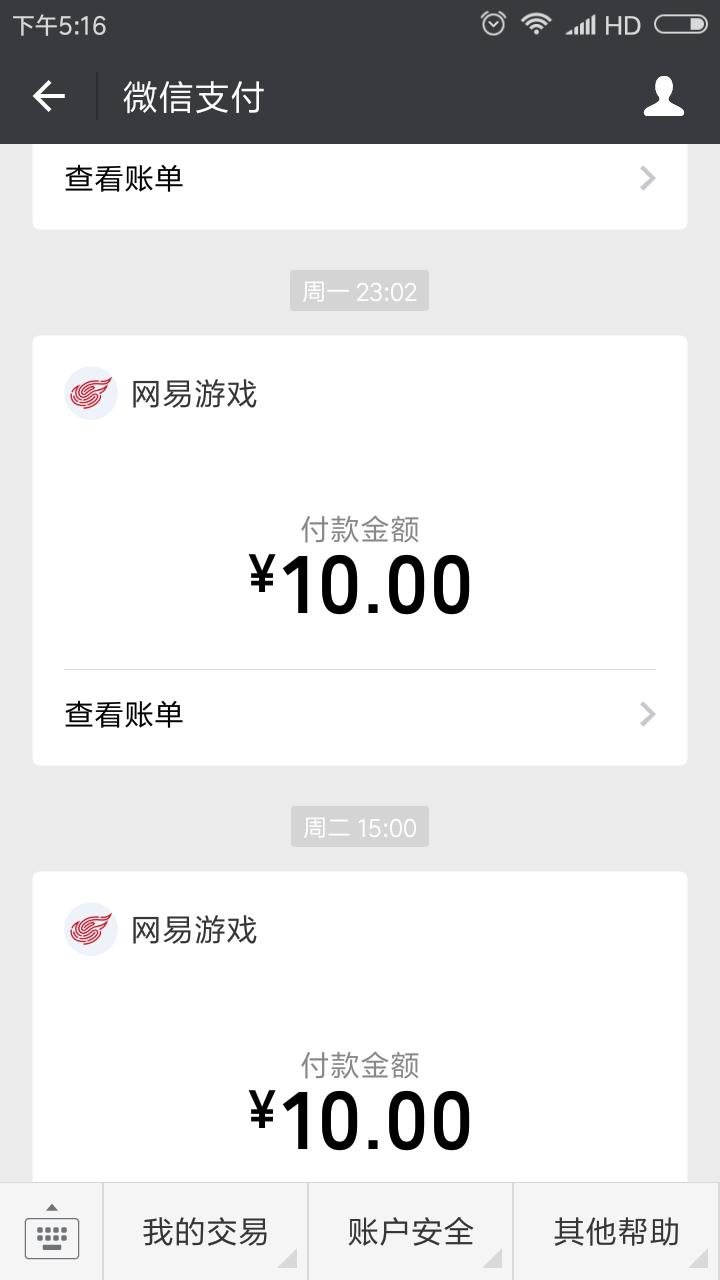Expand the 账户安全 menu
This screenshot has width=720, height=1280.
pyautogui.click(x=411, y=1232)
